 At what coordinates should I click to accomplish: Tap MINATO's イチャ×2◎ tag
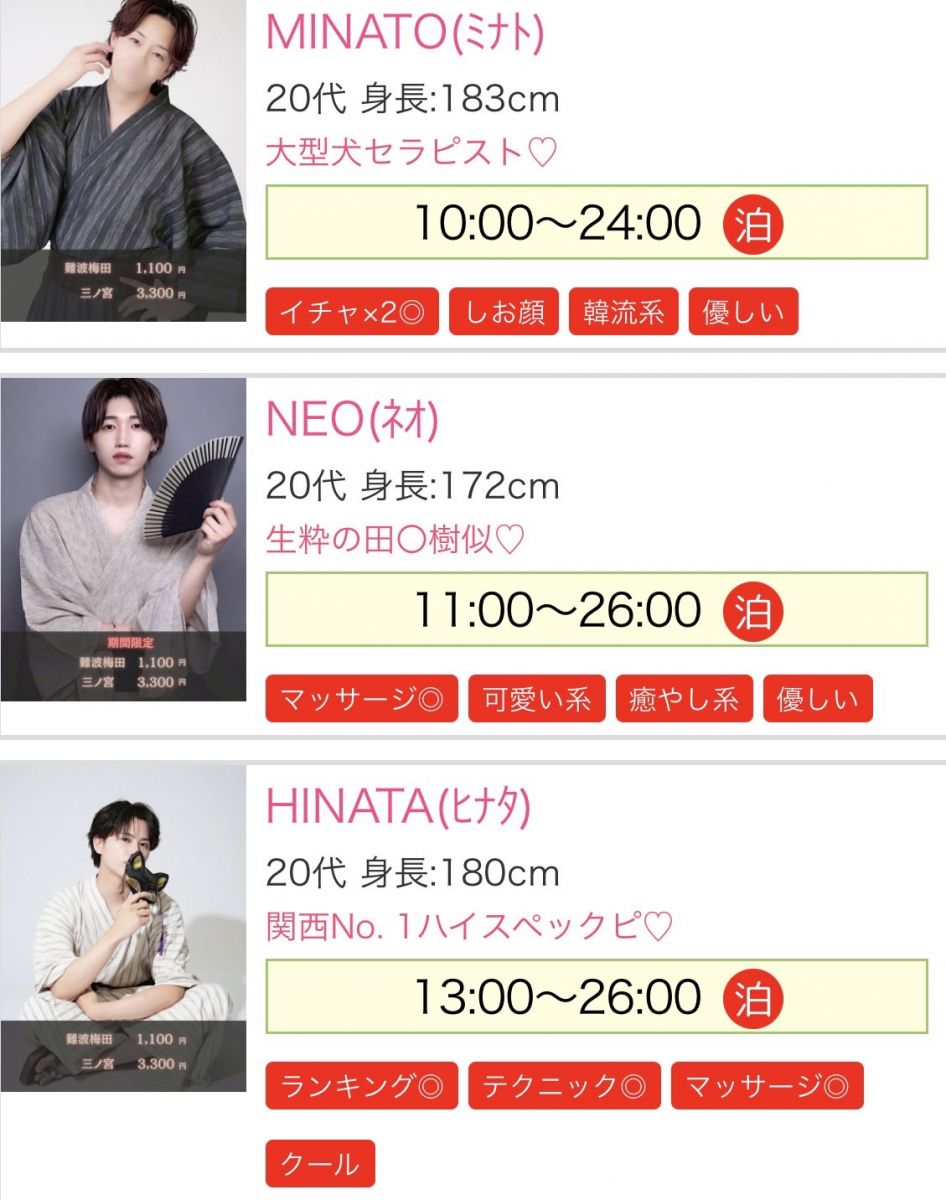click(x=351, y=312)
